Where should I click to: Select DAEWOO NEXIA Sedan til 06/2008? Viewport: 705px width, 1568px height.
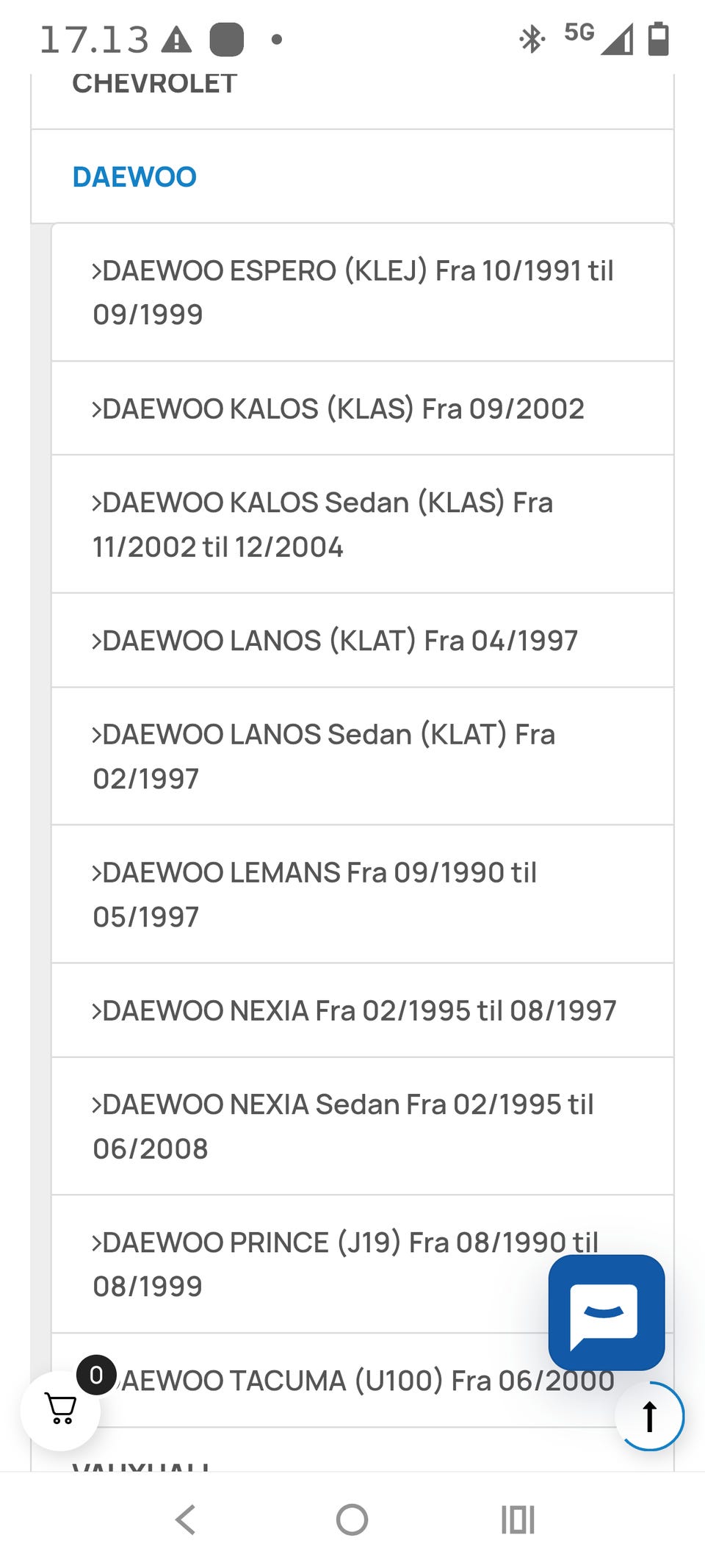pyautogui.click(x=362, y=1126)
